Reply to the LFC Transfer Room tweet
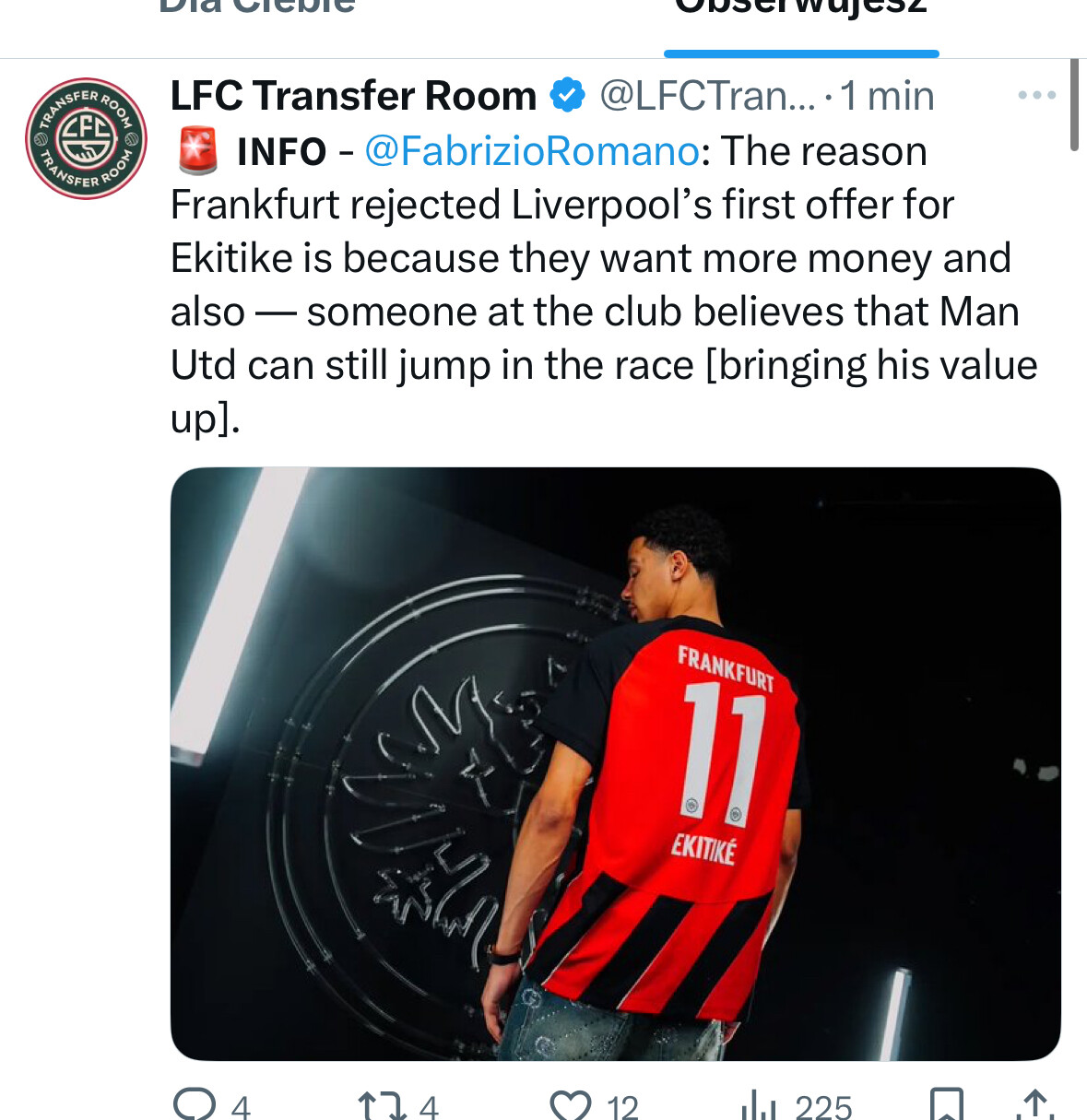This screenshot has width=1087, height=1120. pyautogui.click(x=195, y=1104)
